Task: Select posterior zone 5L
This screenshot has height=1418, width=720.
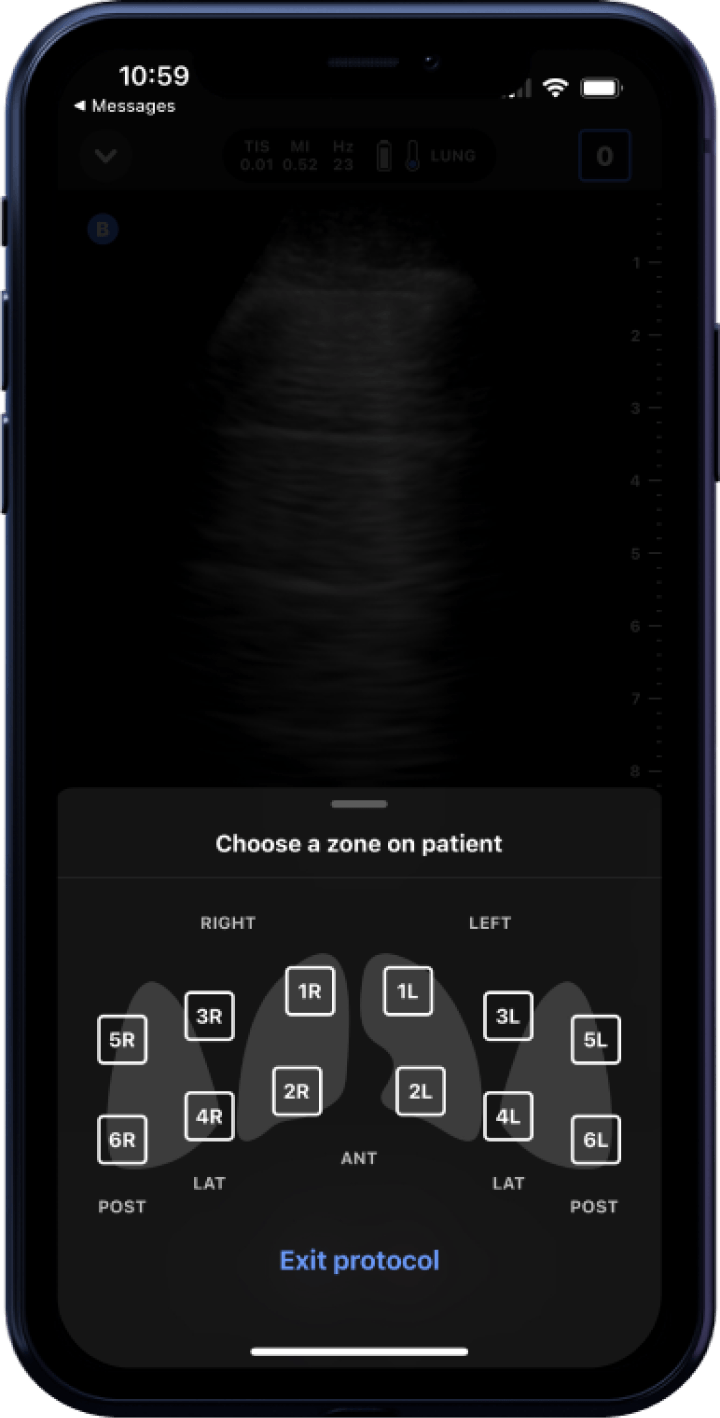Action: tap(595, 1040)
